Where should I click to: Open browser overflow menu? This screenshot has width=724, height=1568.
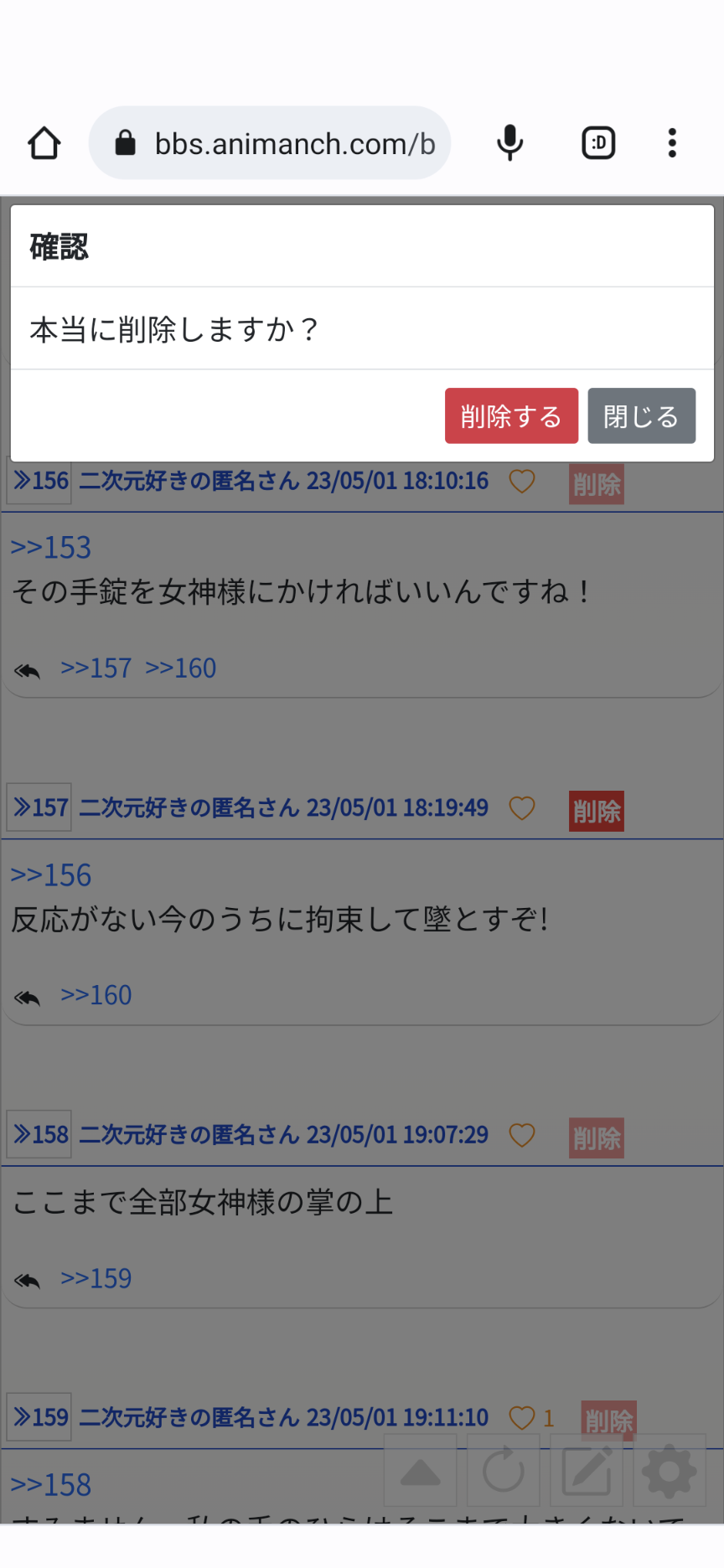[x=672, y=143]
